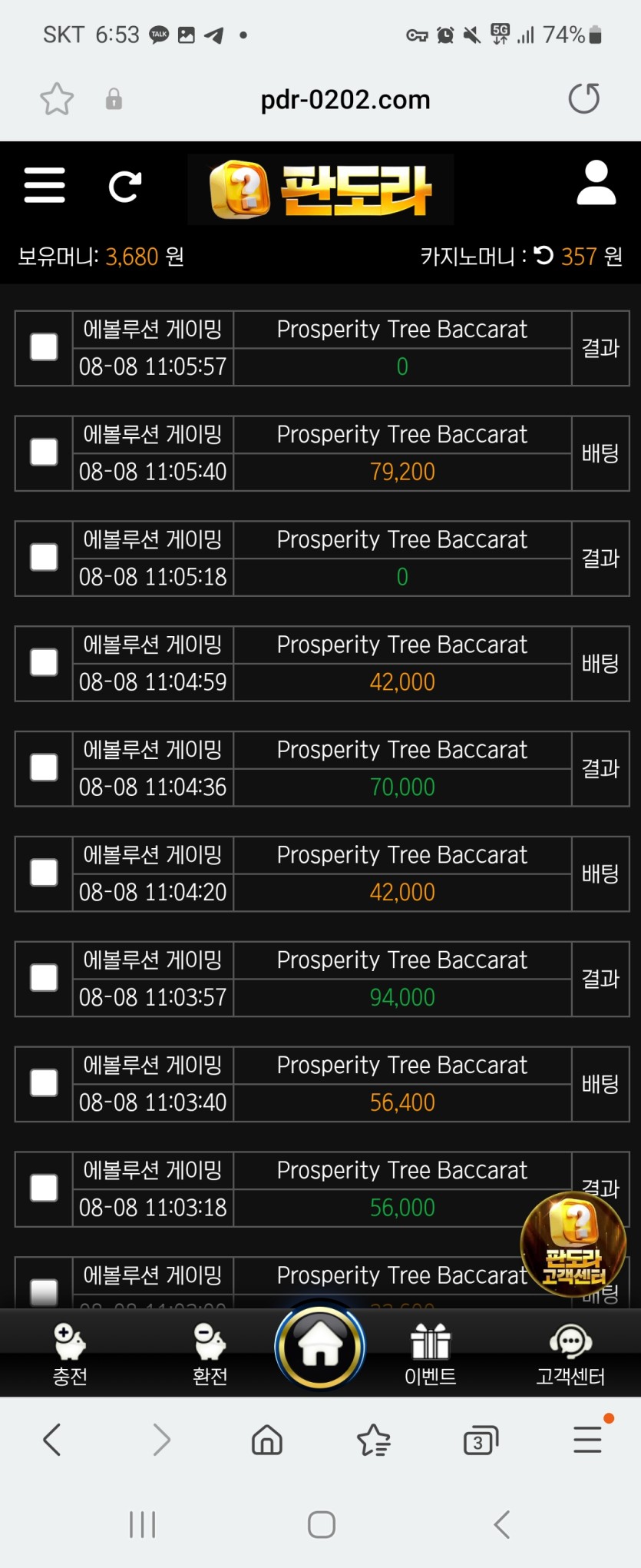The width and height of the screenshot is (641, 1568).
Task: Select the checkbox for the 11:05:40 bet
Action: pyautogui.click(x=44, y=452)
